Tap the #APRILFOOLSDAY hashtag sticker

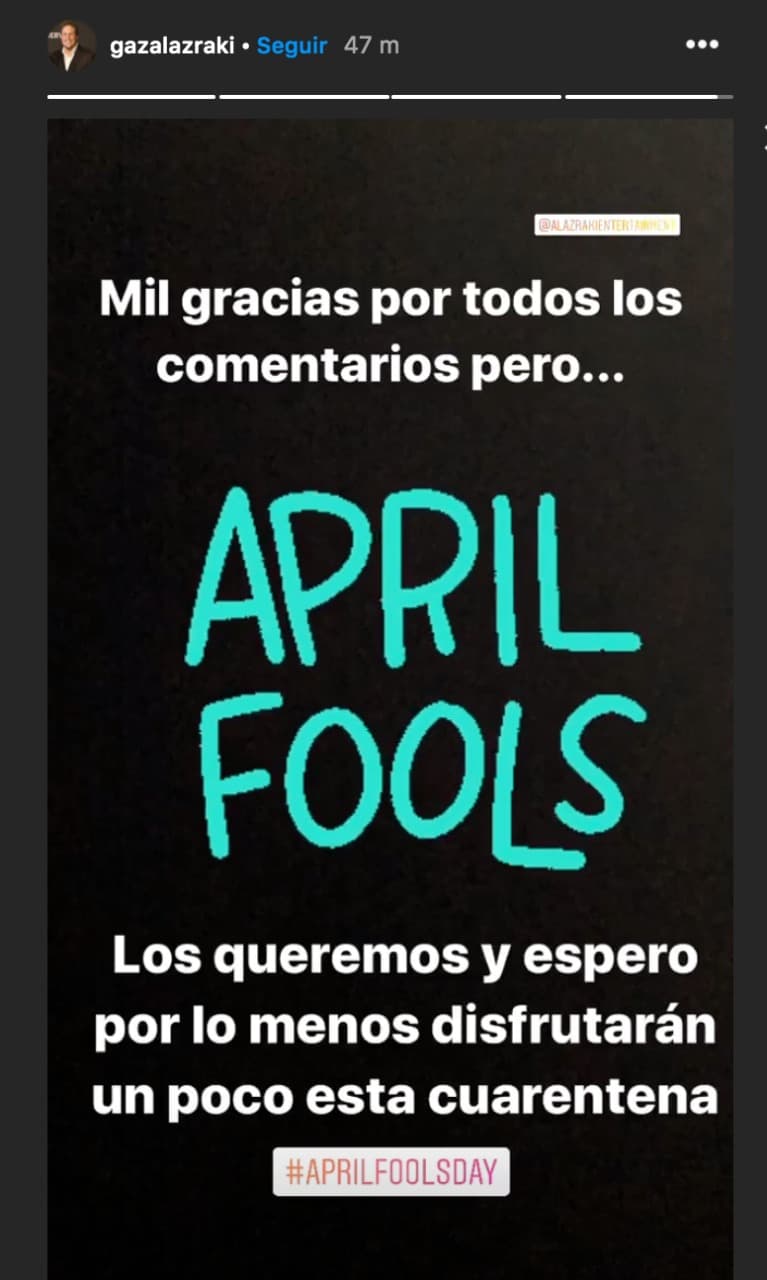(391, 1172)
